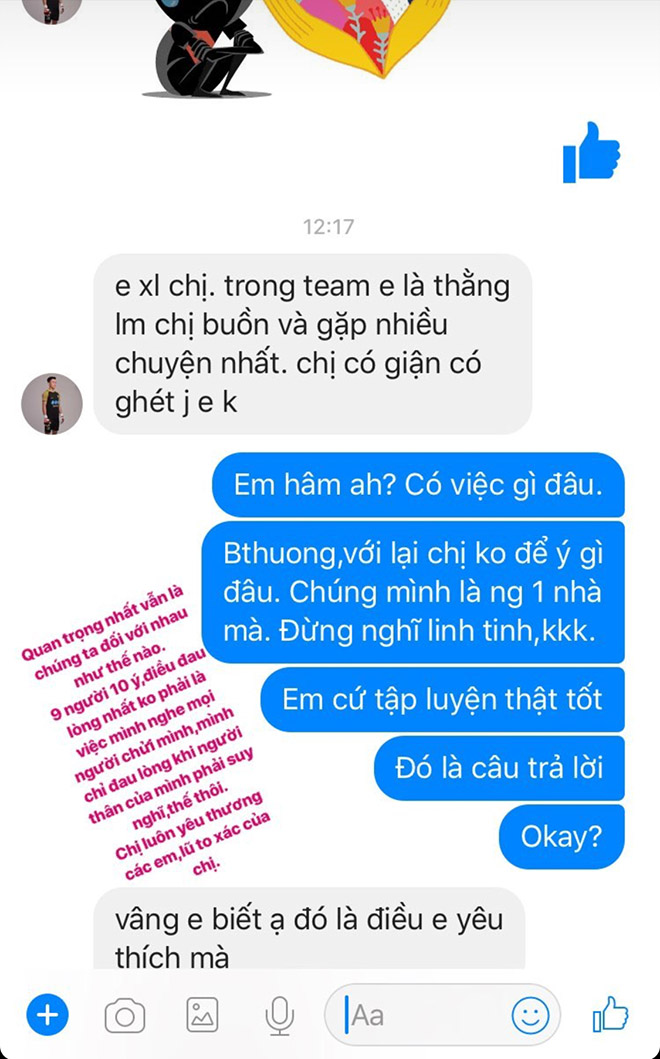Send a thumbs-up like from the composer bar
The width and height of the screenshot is (660, 1059).
pos(610,1015)
